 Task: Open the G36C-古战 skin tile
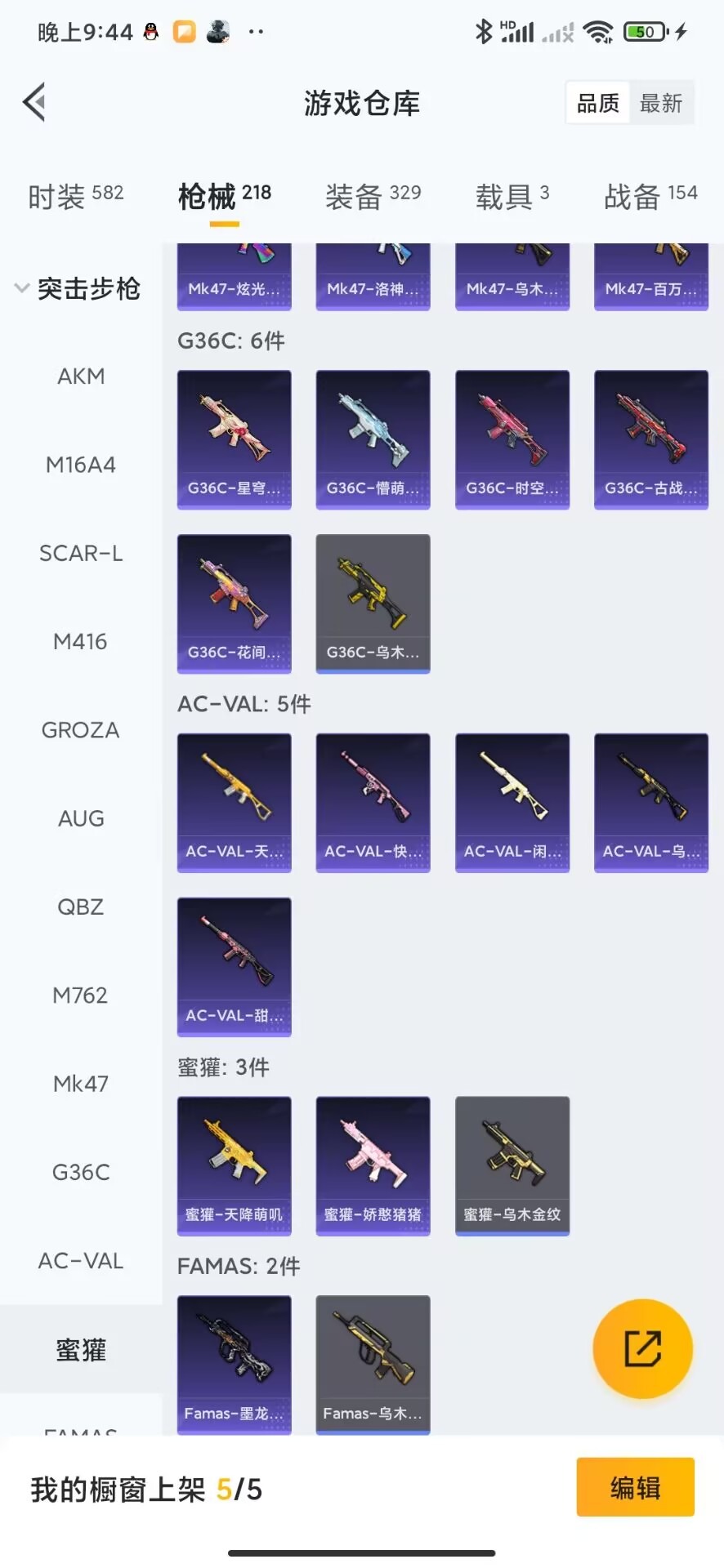click(x=651, y=440)
